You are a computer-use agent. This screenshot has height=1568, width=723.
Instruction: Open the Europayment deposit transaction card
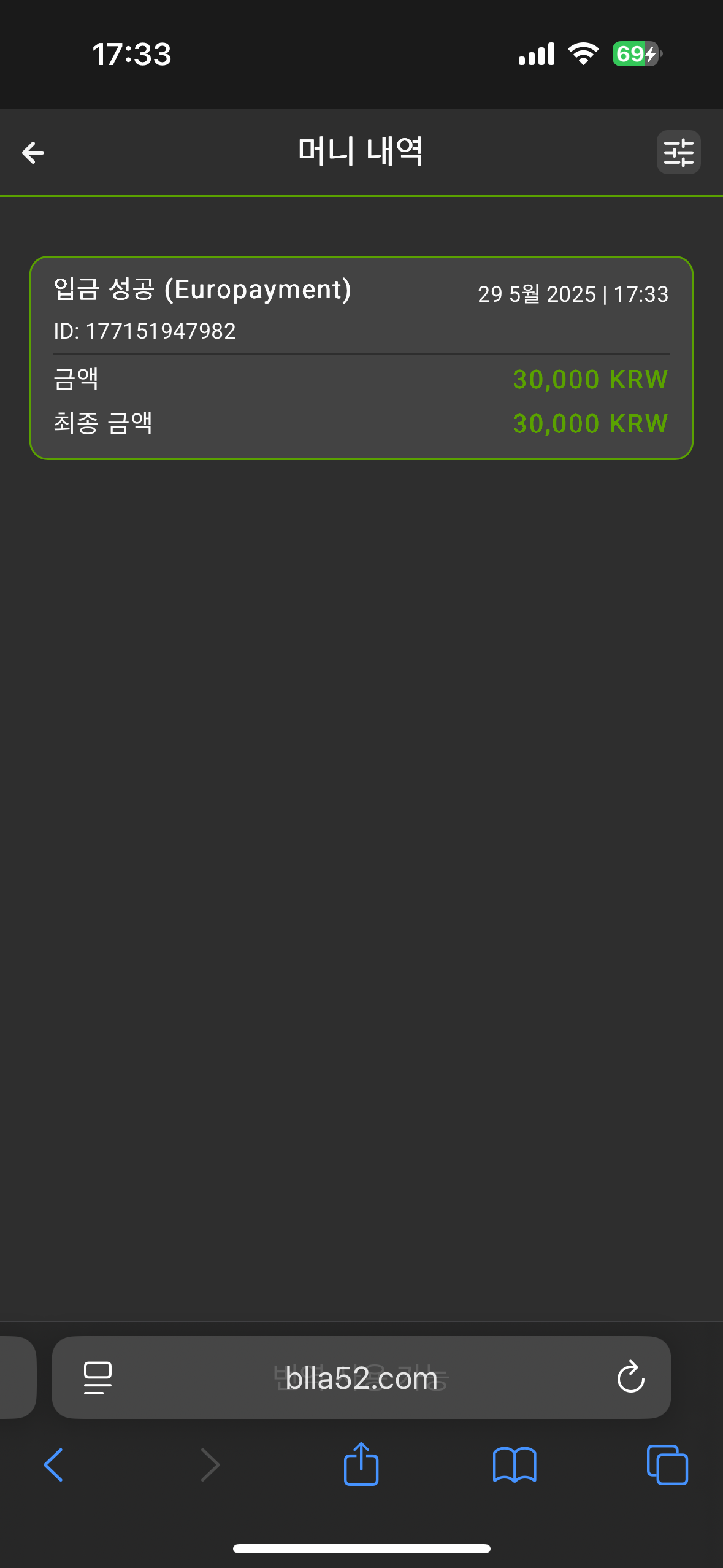pos(361,358)
